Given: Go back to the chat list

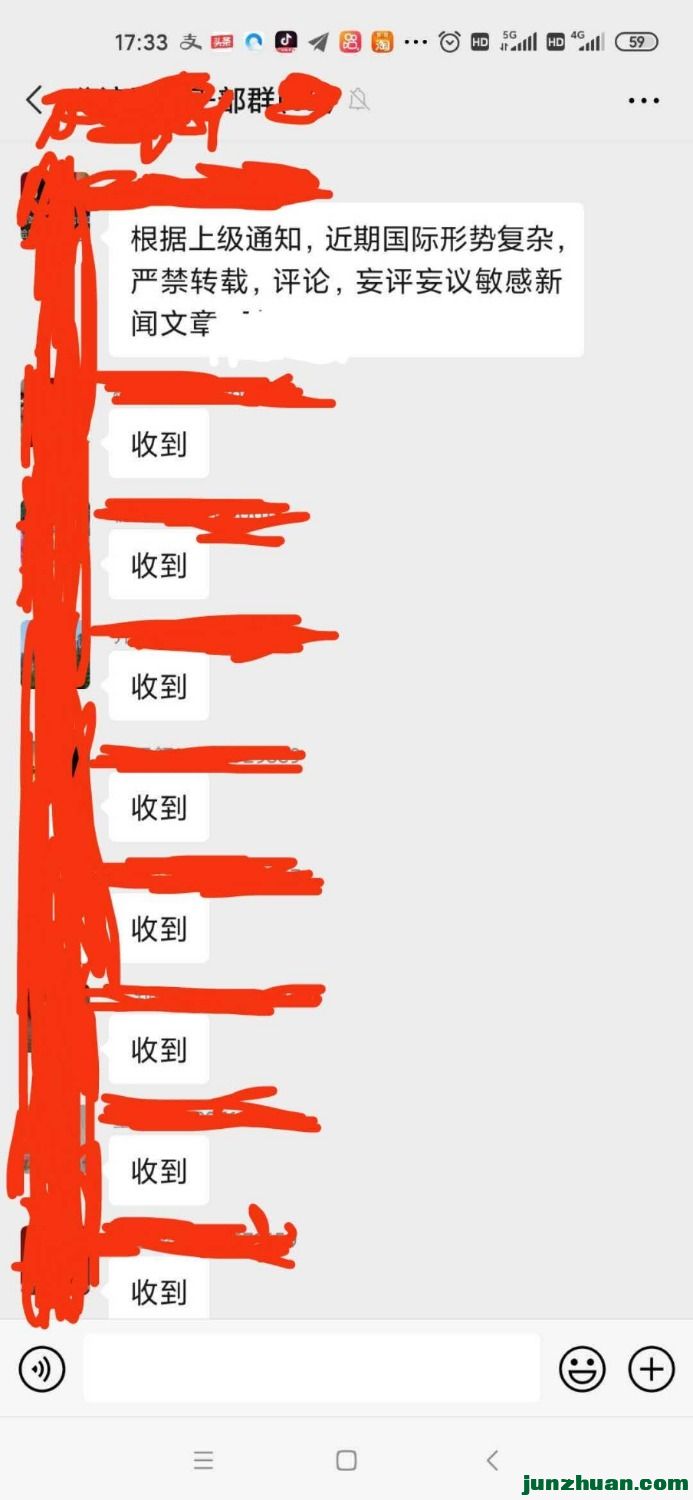Looking at the screenshot, I should [x=33, y=100].
